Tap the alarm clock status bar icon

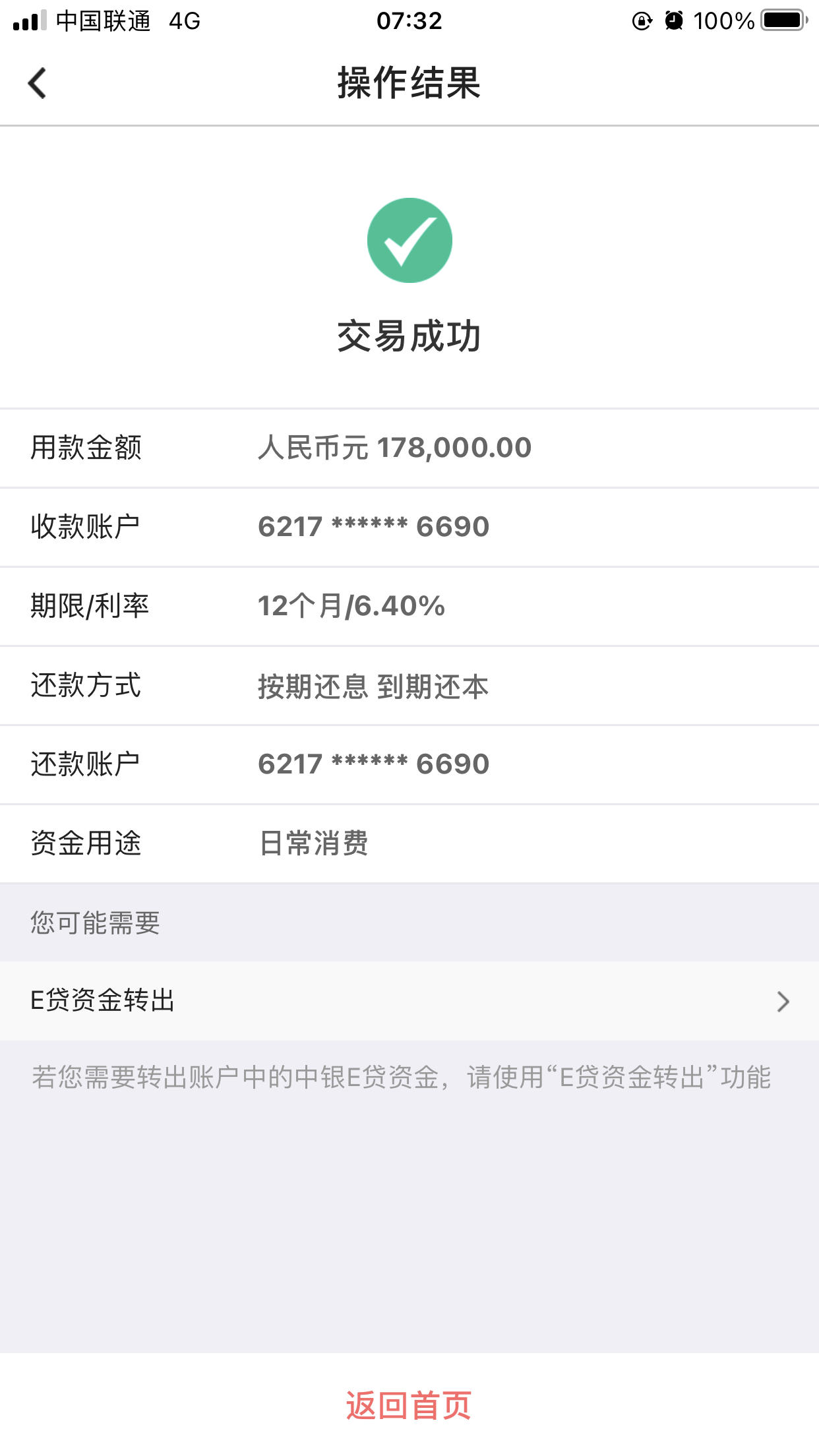[675, 20]
